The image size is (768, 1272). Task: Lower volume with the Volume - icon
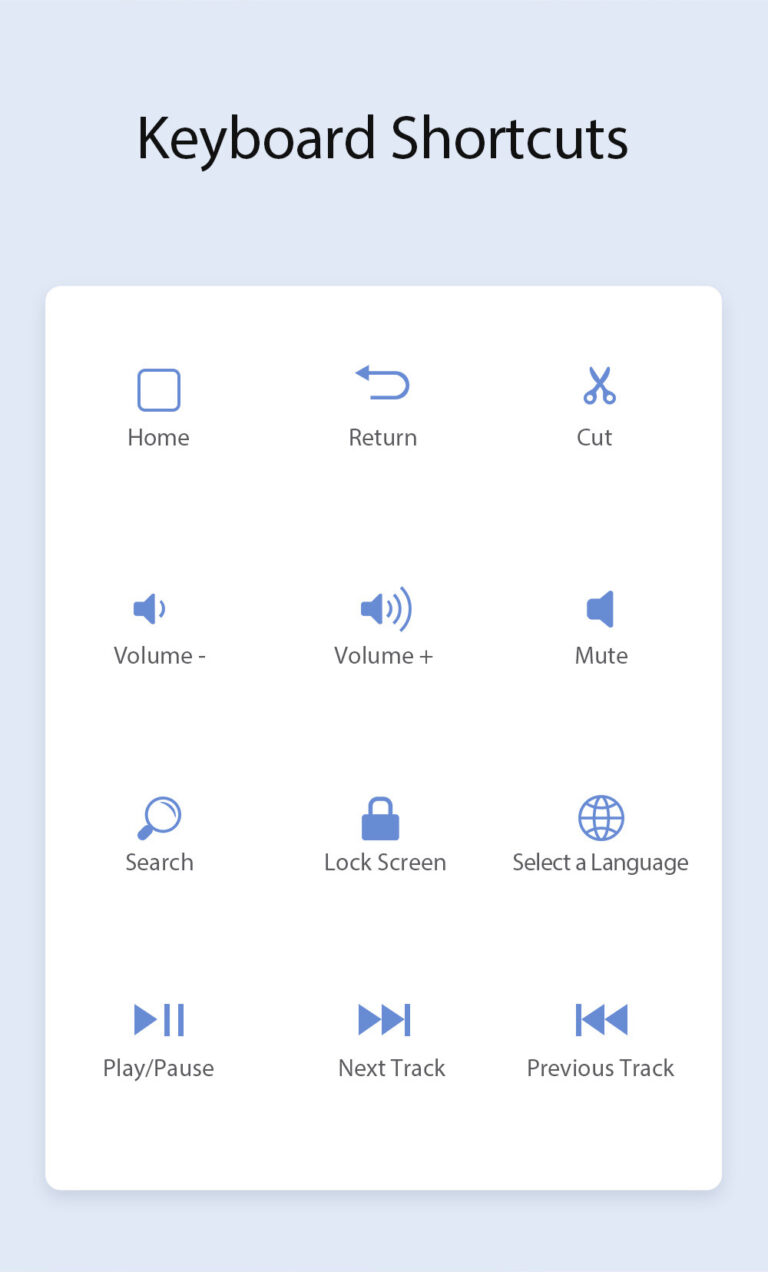(x=147, y=608)
